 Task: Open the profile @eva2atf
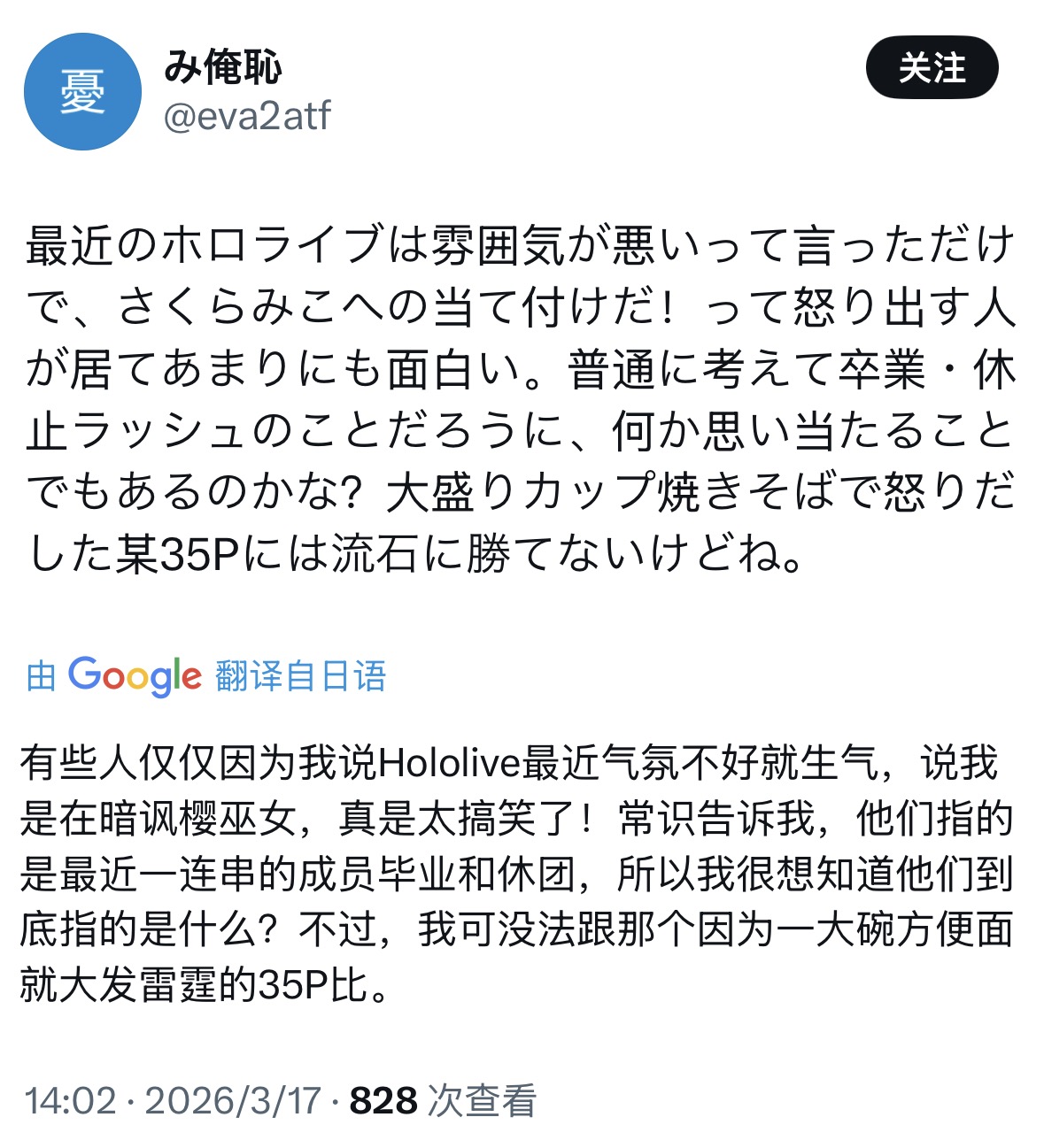tap(247, 116)
